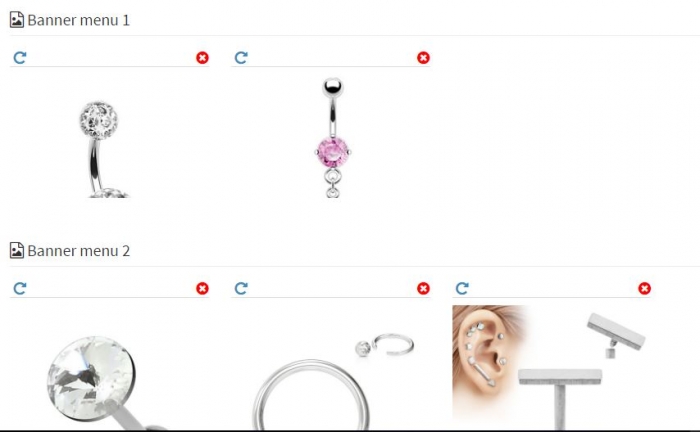Open the ear piercing bar thumbnail
The height and width of the screenshot is (432, 700).
tap(552, 365)
